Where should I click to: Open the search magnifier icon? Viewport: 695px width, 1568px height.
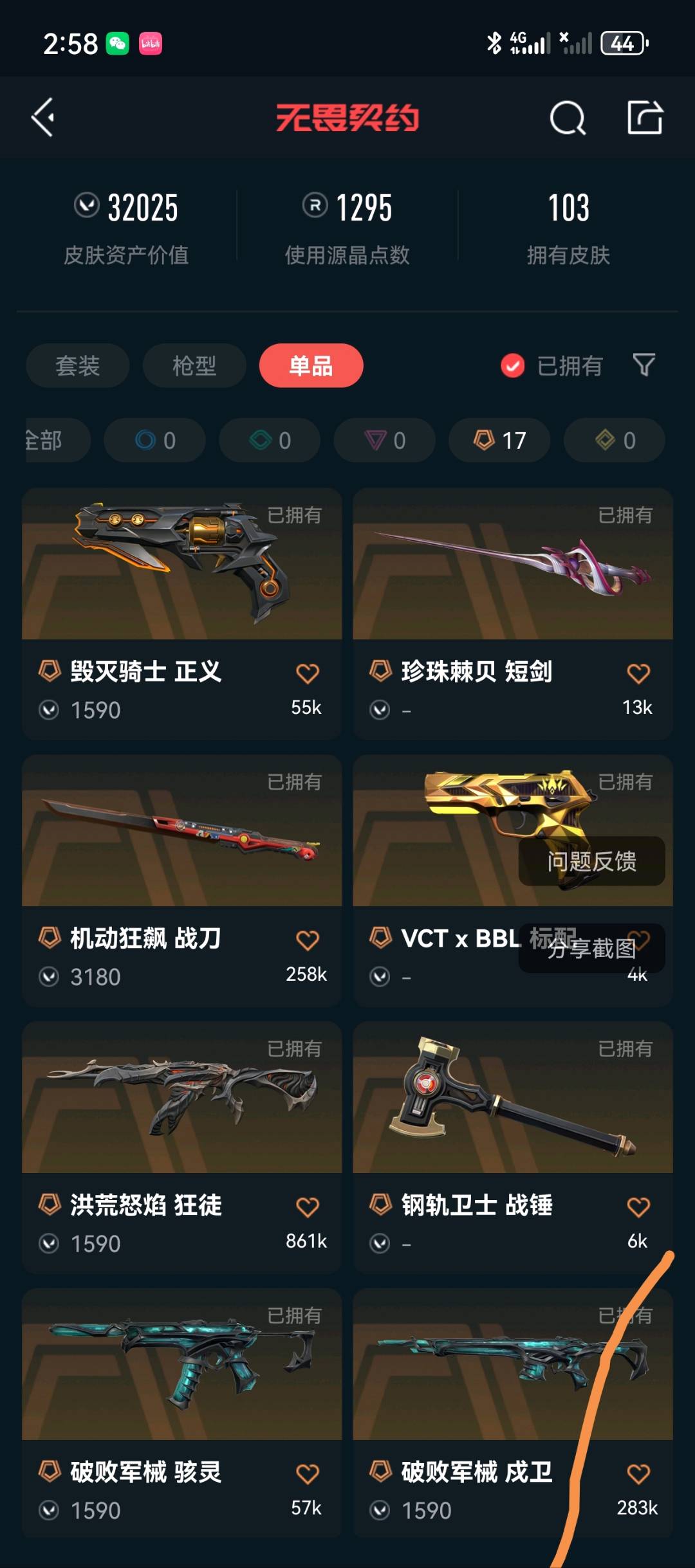pyautogui.click(x=568, y=118)
